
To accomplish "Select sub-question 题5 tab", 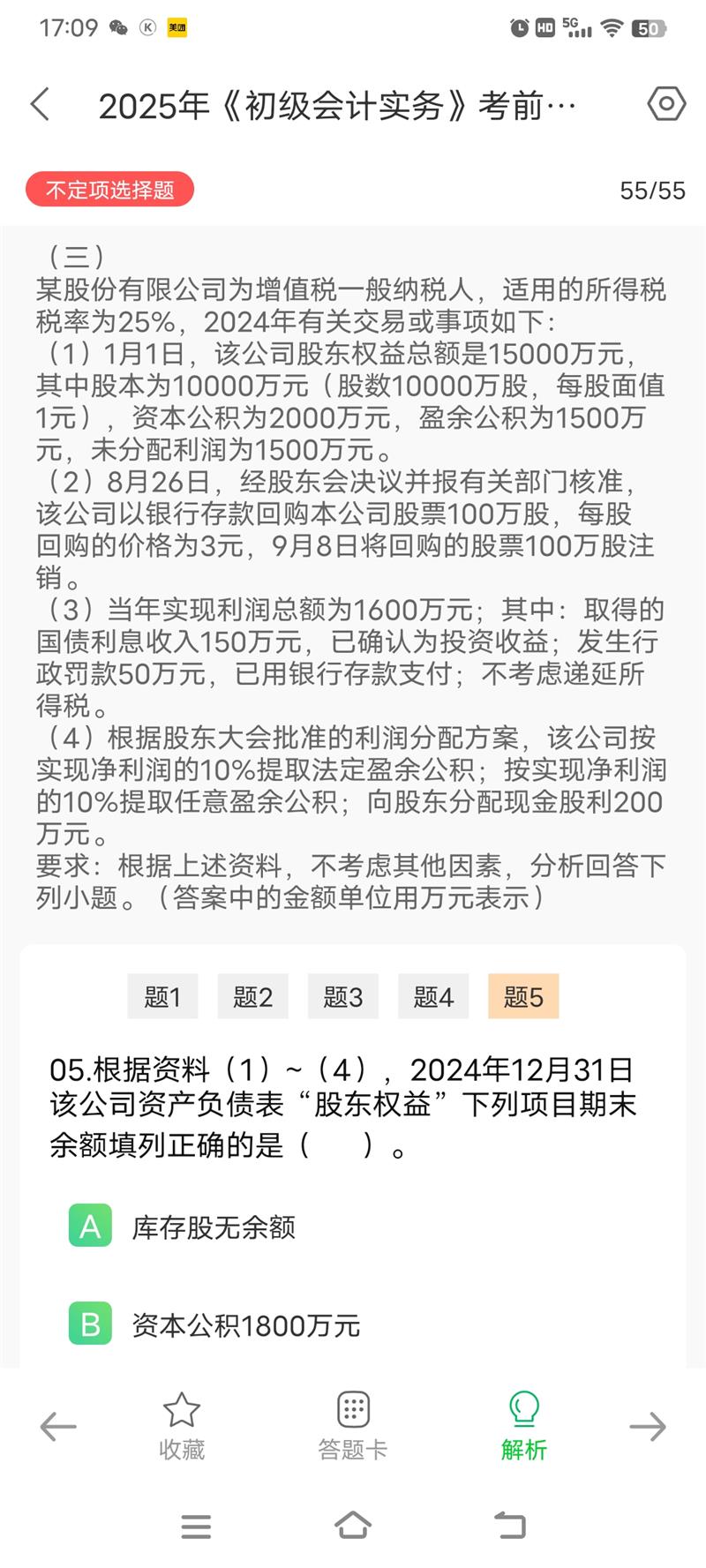I will click(523, 996).
